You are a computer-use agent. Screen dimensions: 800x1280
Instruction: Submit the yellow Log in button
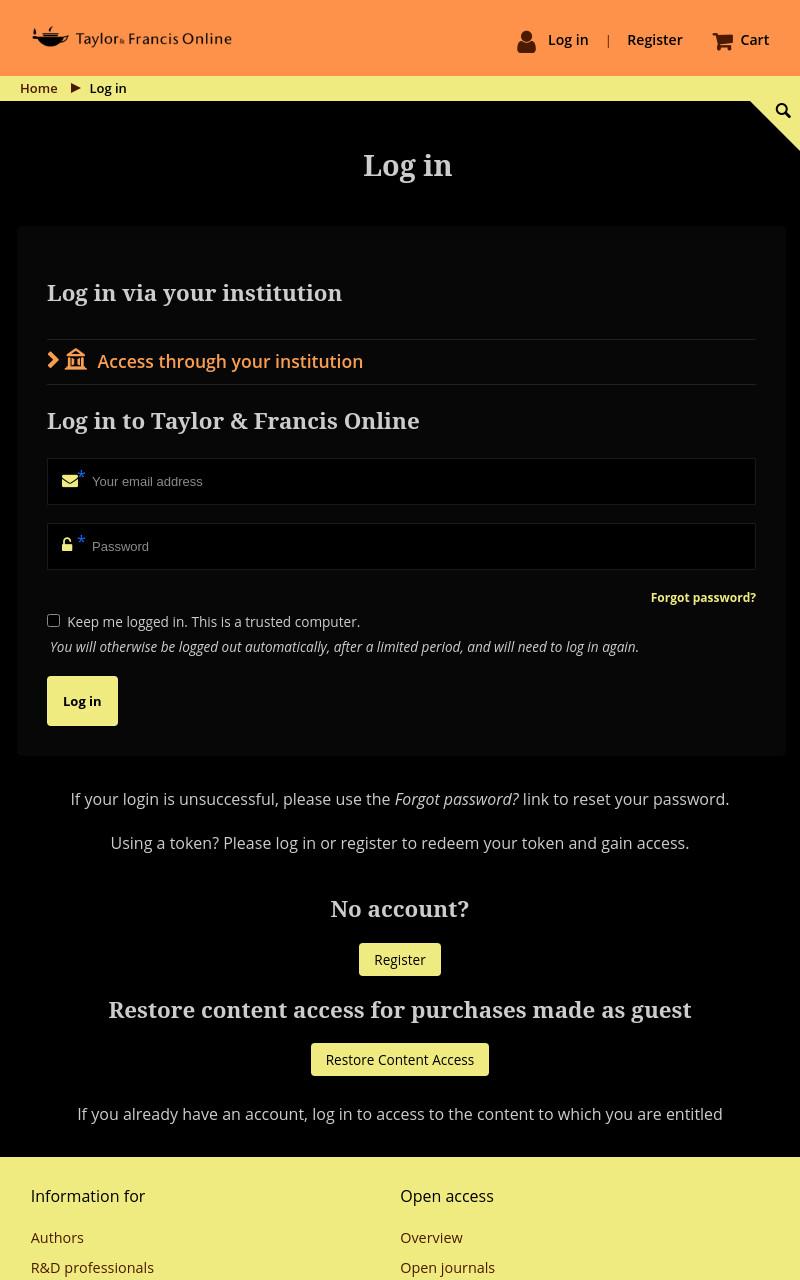click(82, 701)
